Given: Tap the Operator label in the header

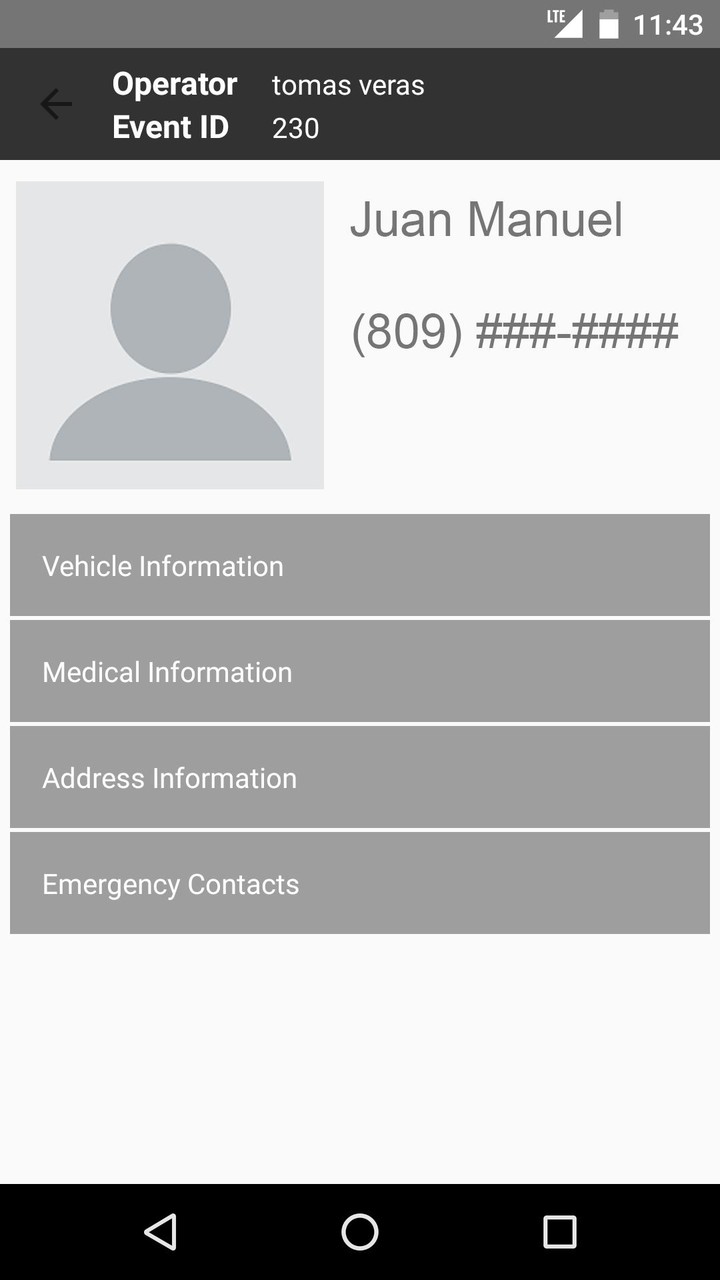Looking at the screenshot, I should [174, 84].
